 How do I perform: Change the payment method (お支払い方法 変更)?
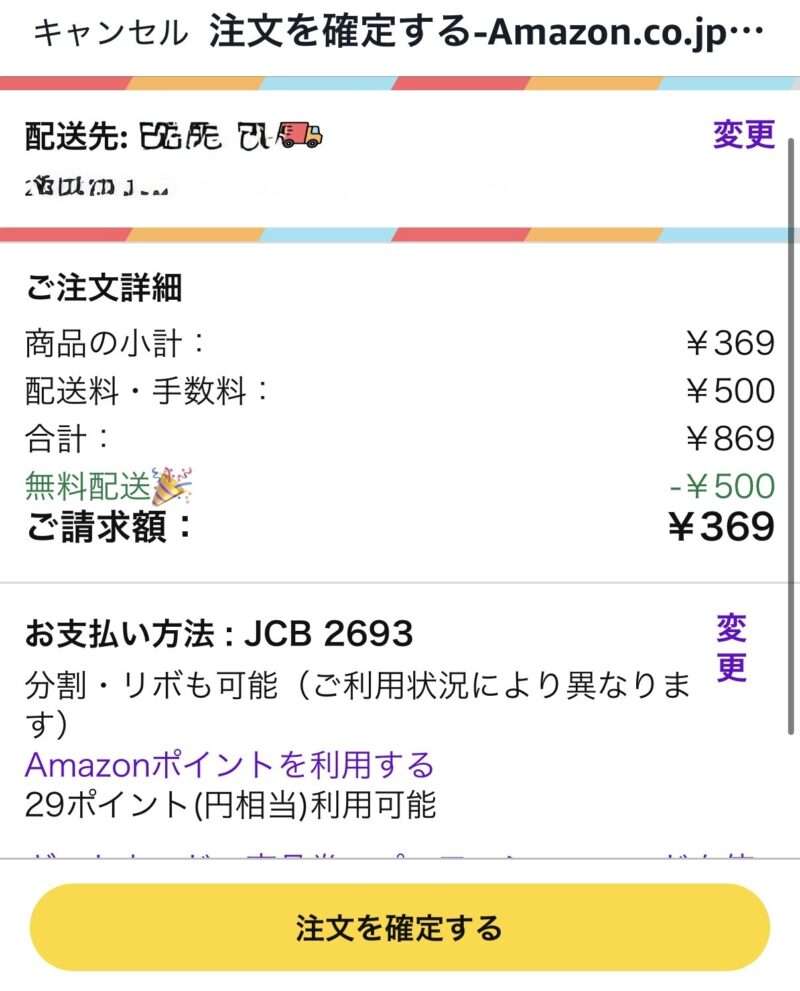pyautogui.click(x=731, y=648)
